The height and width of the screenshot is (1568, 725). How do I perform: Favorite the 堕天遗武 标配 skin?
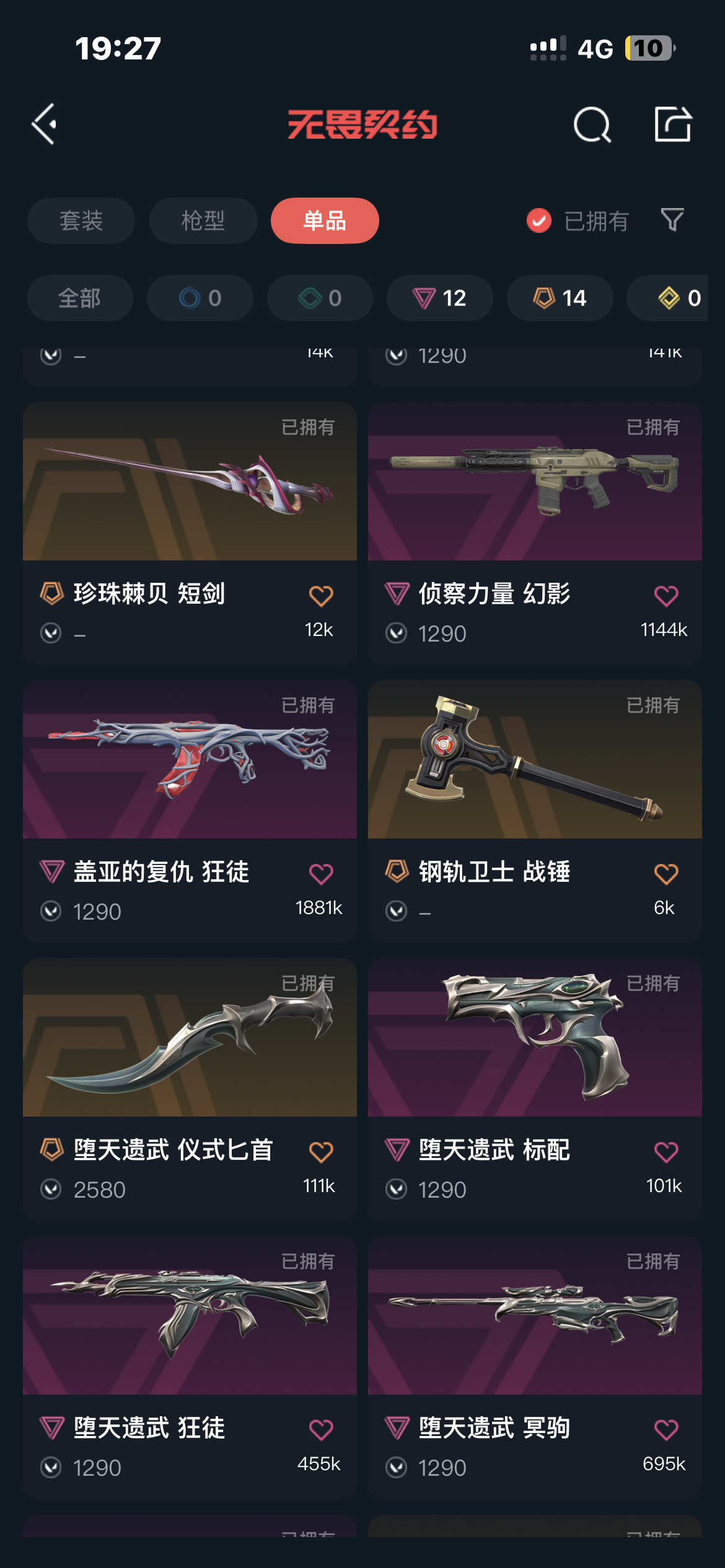tap(666, 1152)
